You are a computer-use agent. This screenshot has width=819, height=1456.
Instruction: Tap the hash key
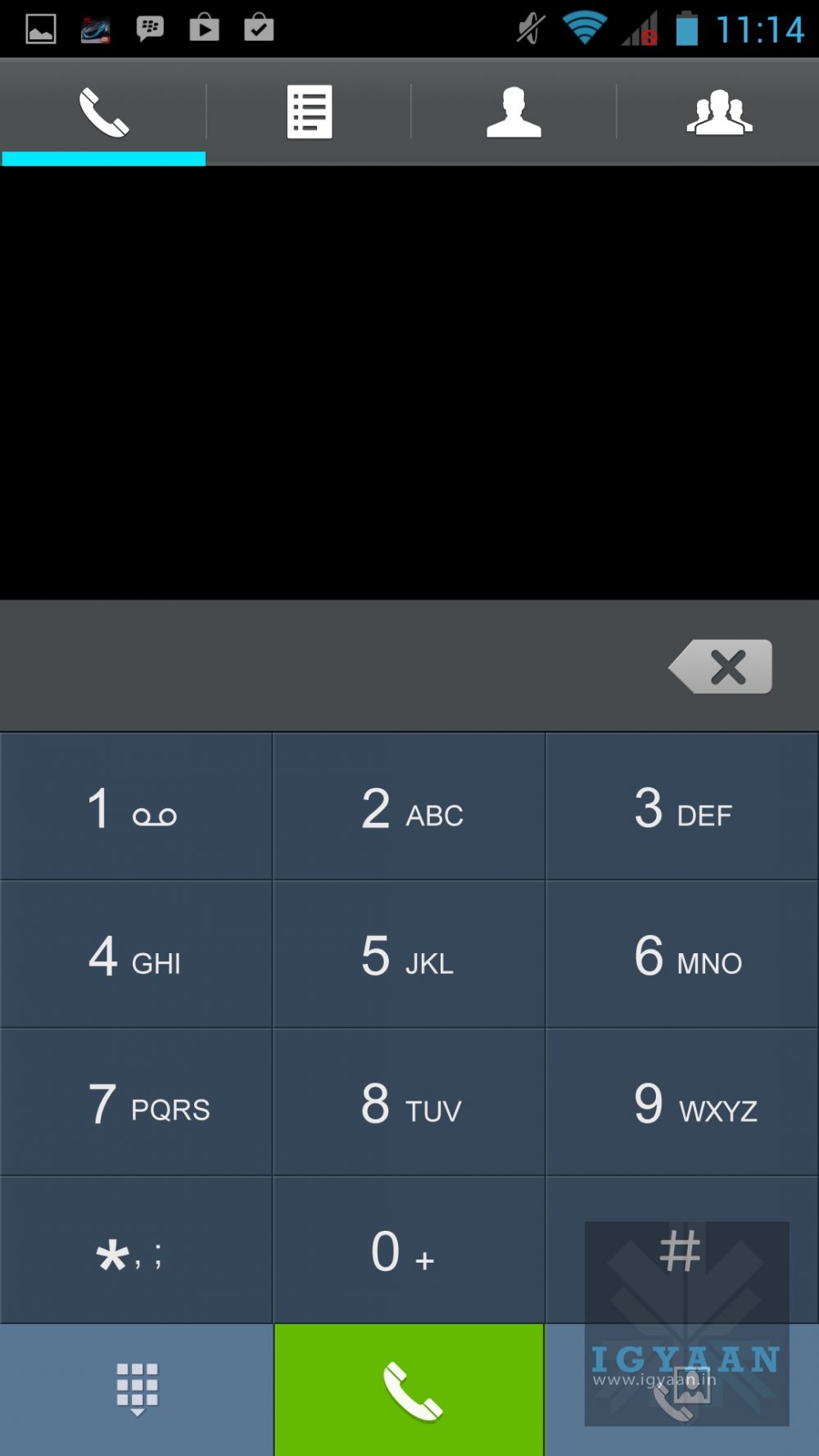coord(681,1251)
